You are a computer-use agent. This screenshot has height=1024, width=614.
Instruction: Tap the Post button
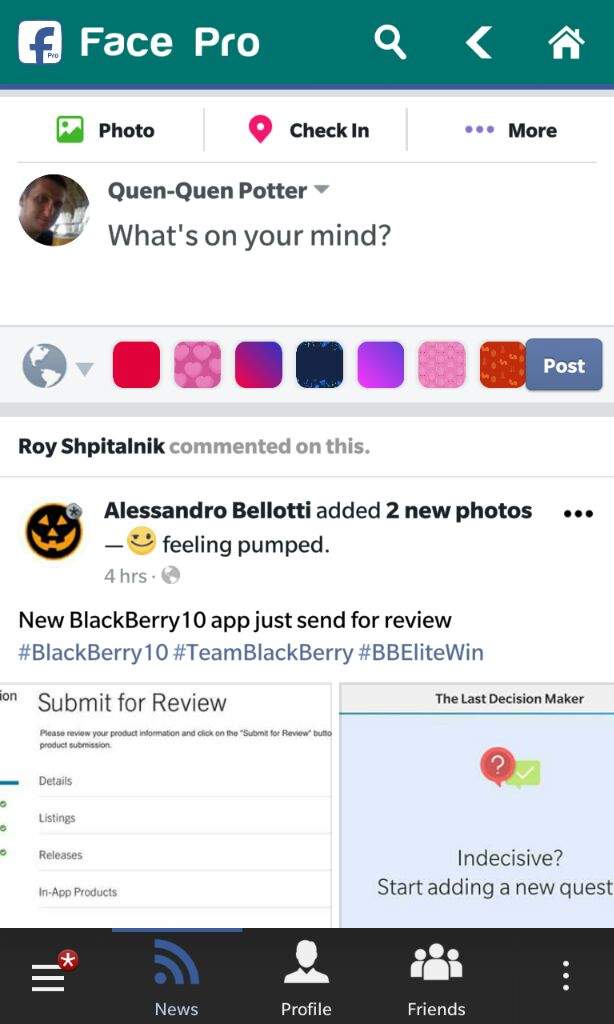[x=563, y=365]
